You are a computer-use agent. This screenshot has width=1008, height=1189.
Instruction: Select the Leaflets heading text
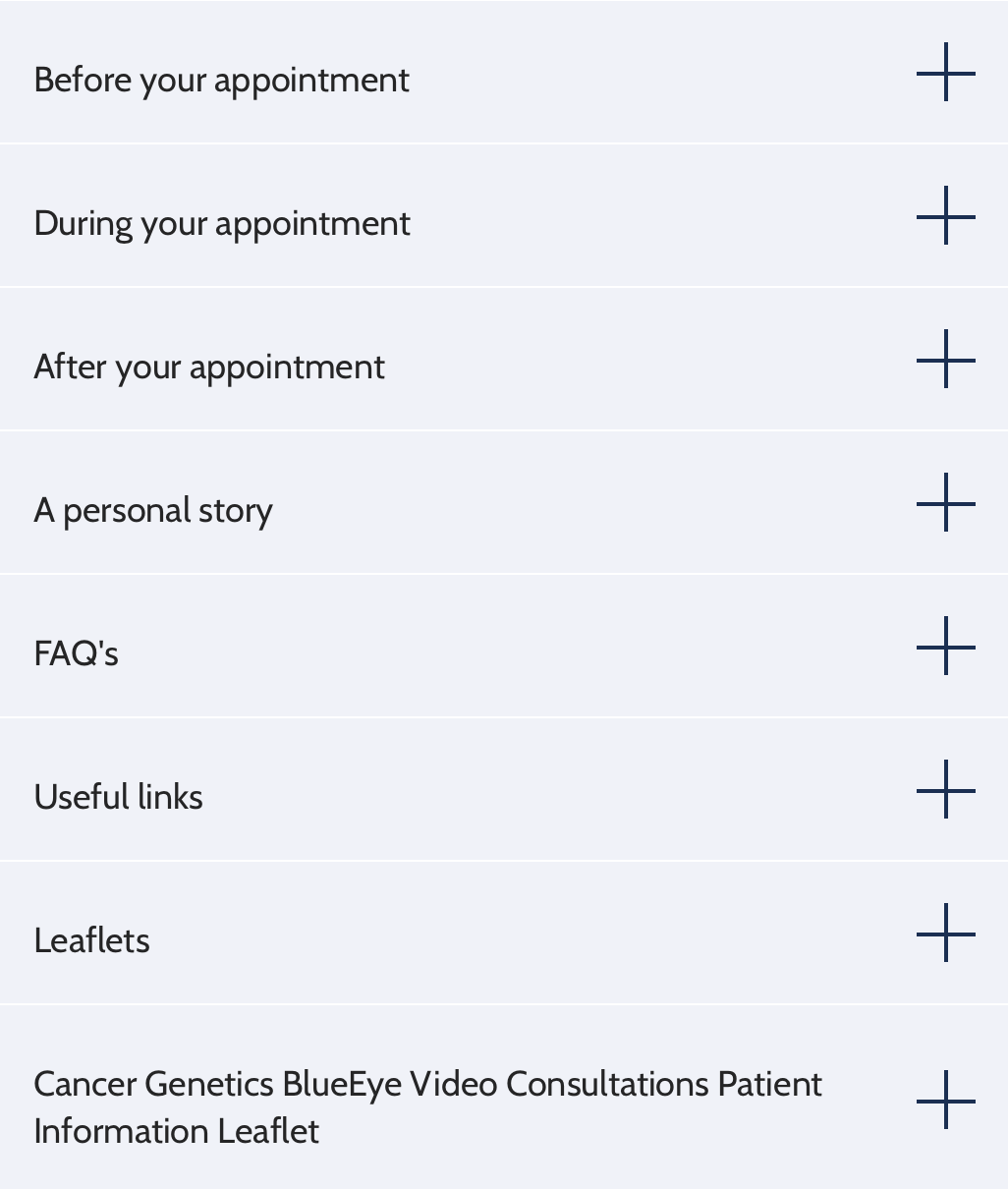[91, 939]
